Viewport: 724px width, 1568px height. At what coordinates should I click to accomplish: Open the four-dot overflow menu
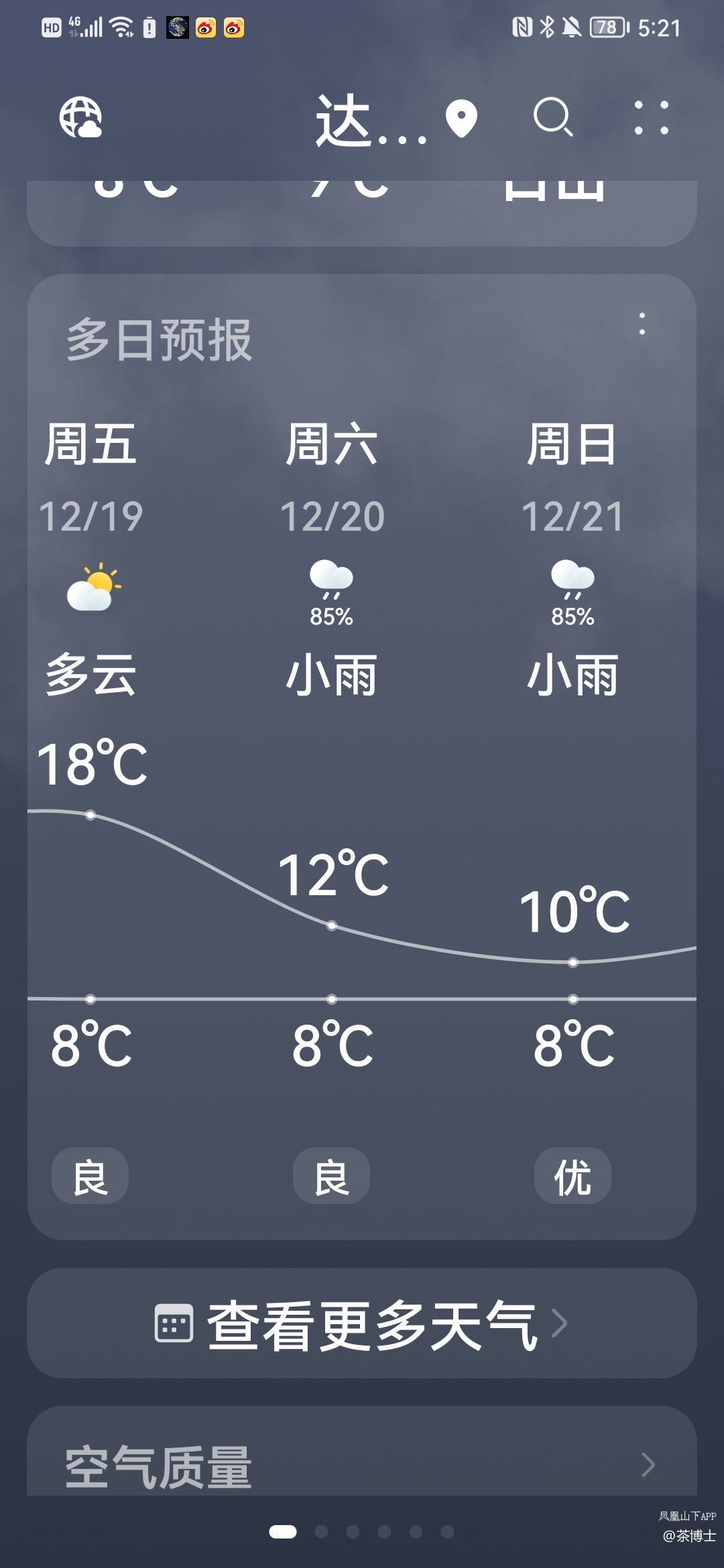pos(652,118)
